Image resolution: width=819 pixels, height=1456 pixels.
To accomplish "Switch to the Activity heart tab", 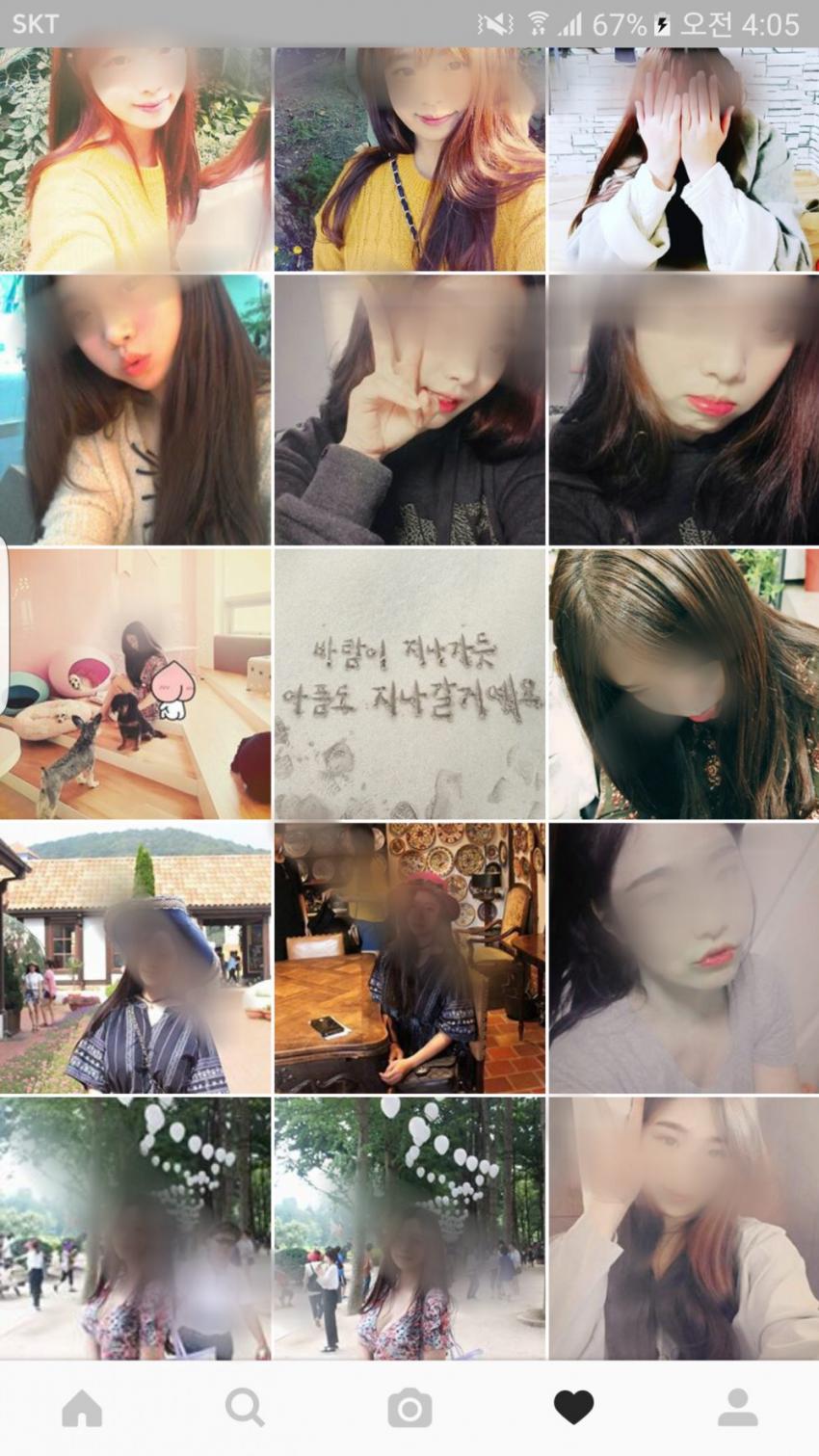I will click(x=573, y=1408).
